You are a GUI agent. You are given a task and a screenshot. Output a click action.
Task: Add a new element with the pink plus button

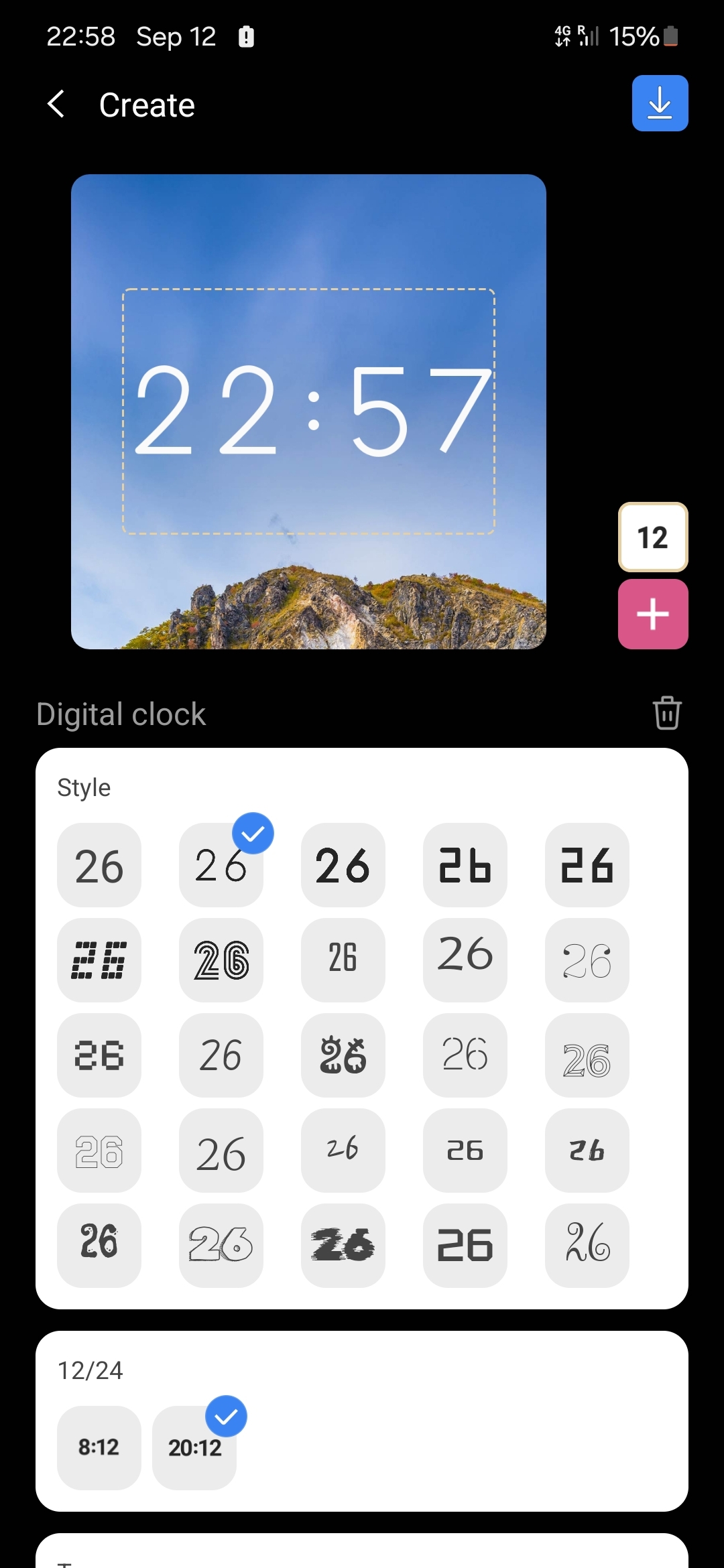coord(653,614)
